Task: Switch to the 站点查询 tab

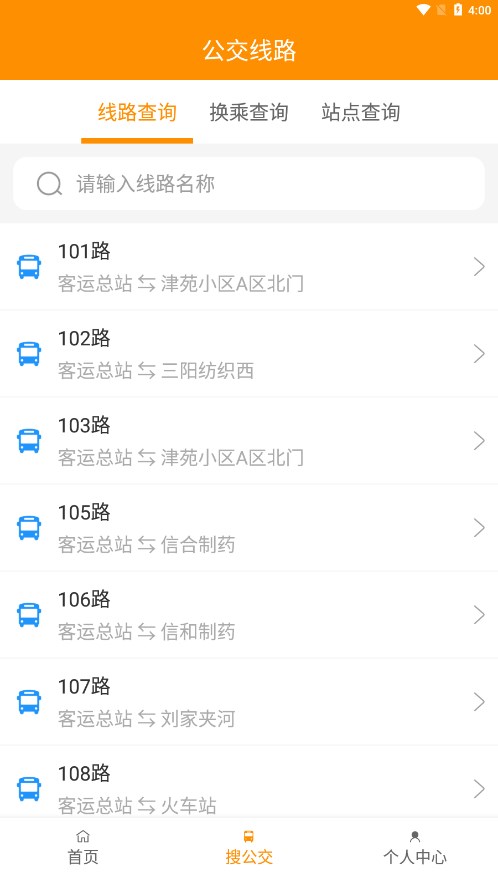Action: tap(360, 112)
